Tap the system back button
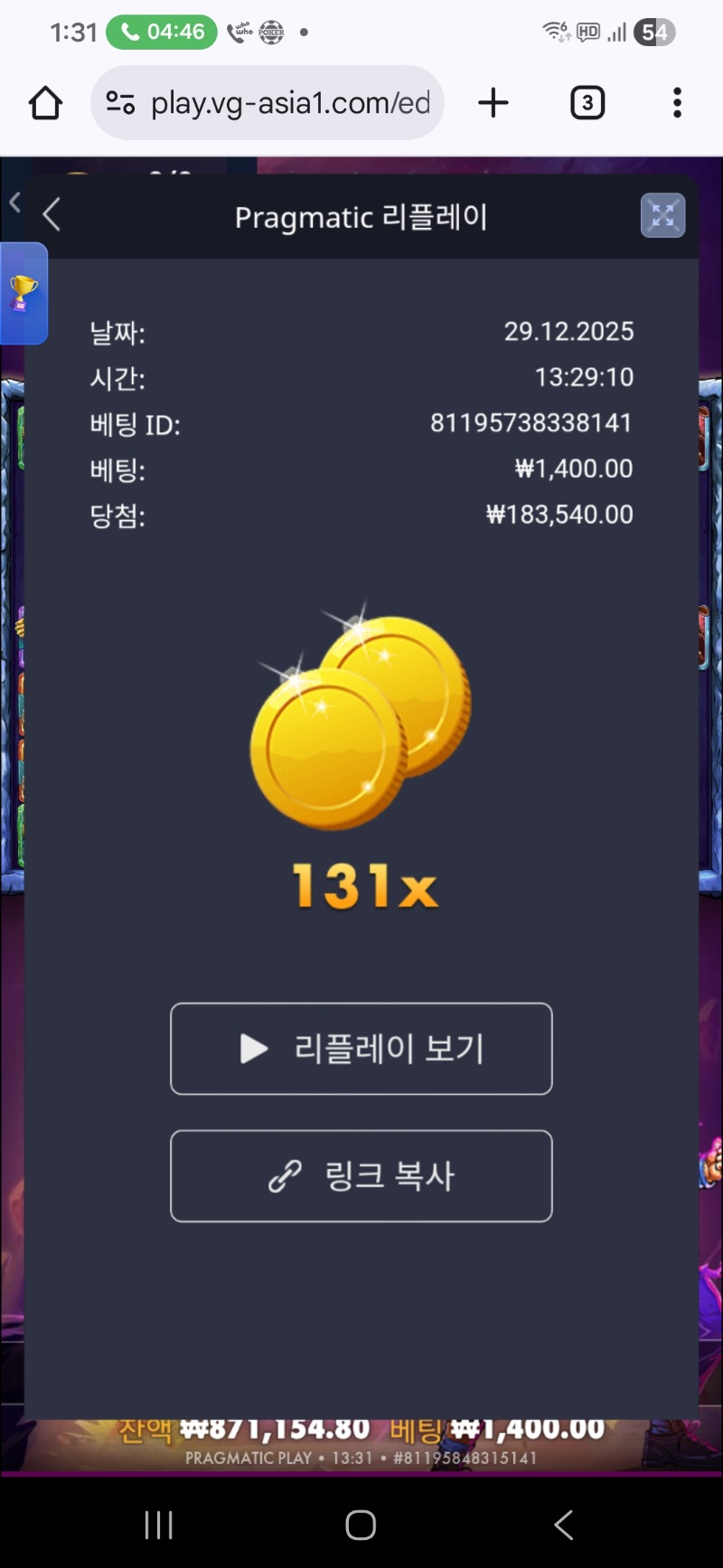 pos(563,1525)
